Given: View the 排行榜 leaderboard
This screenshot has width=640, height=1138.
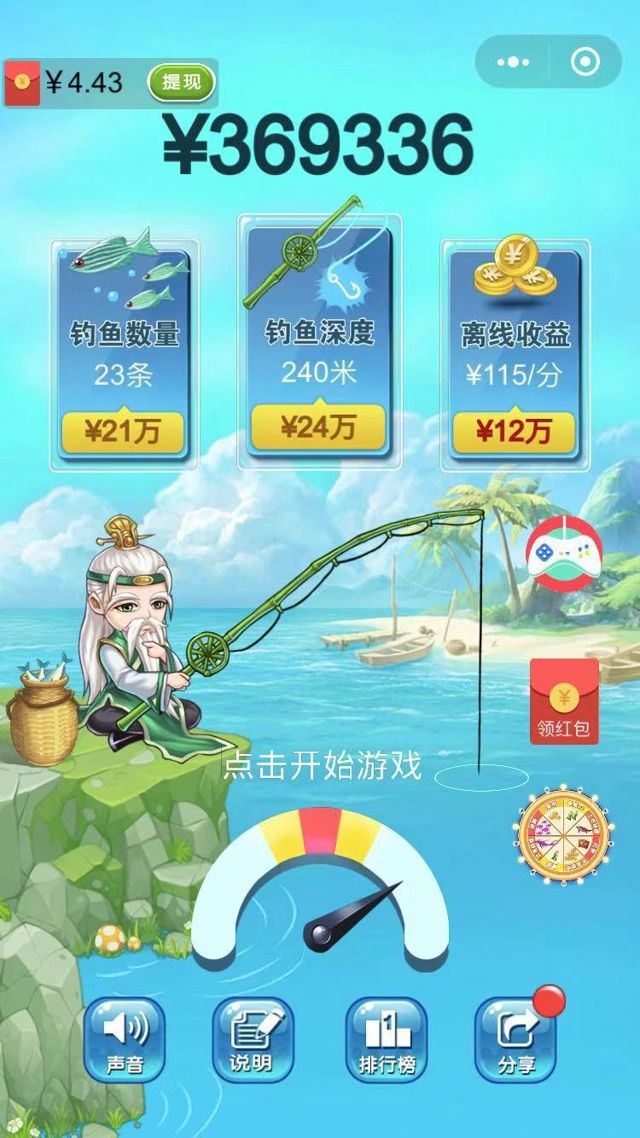Looking at the screenshot, I should (x=386, y=1040).
